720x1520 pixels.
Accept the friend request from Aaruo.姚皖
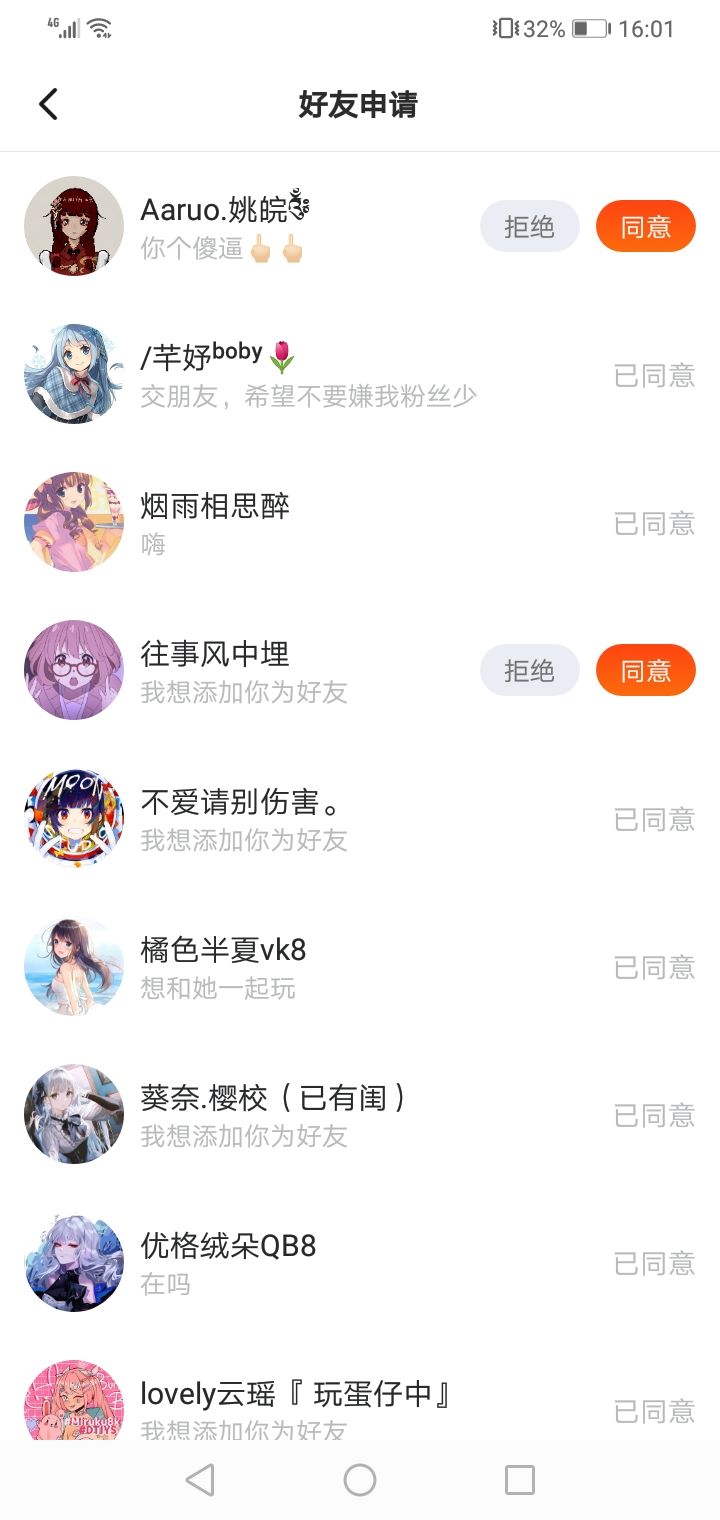[x=645, y=227]
